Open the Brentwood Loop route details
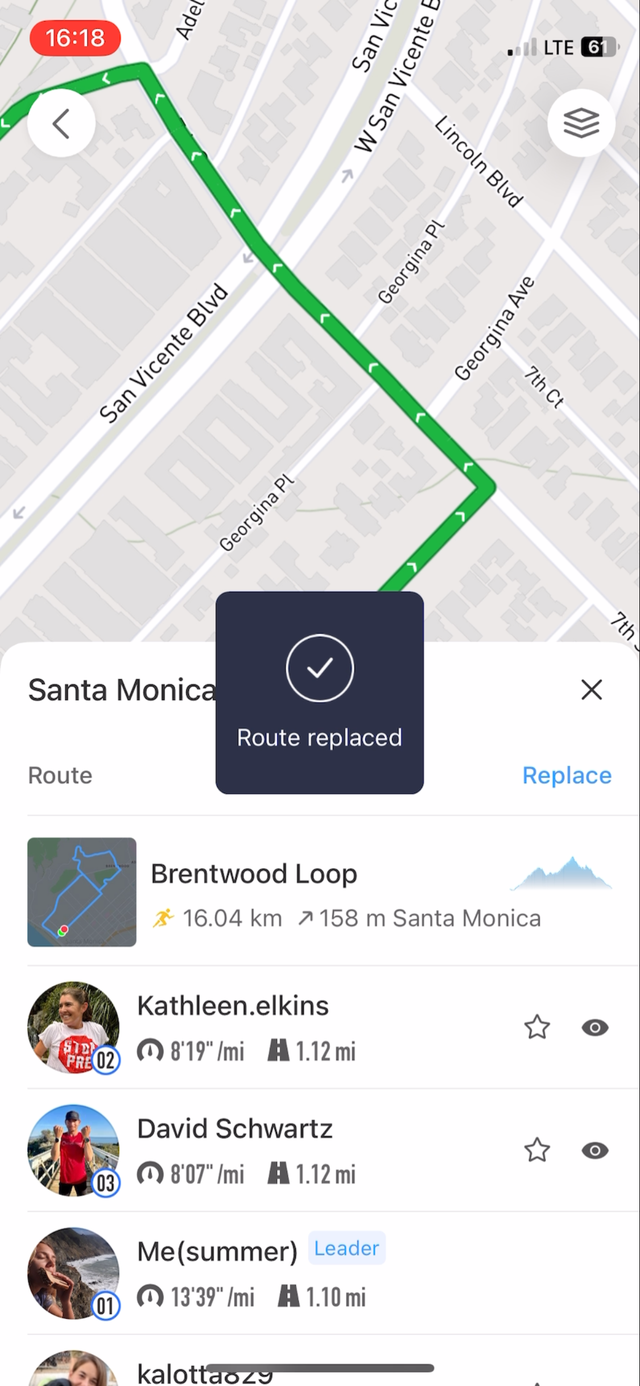Viewport: 640px width, 1386px height. 320,893
